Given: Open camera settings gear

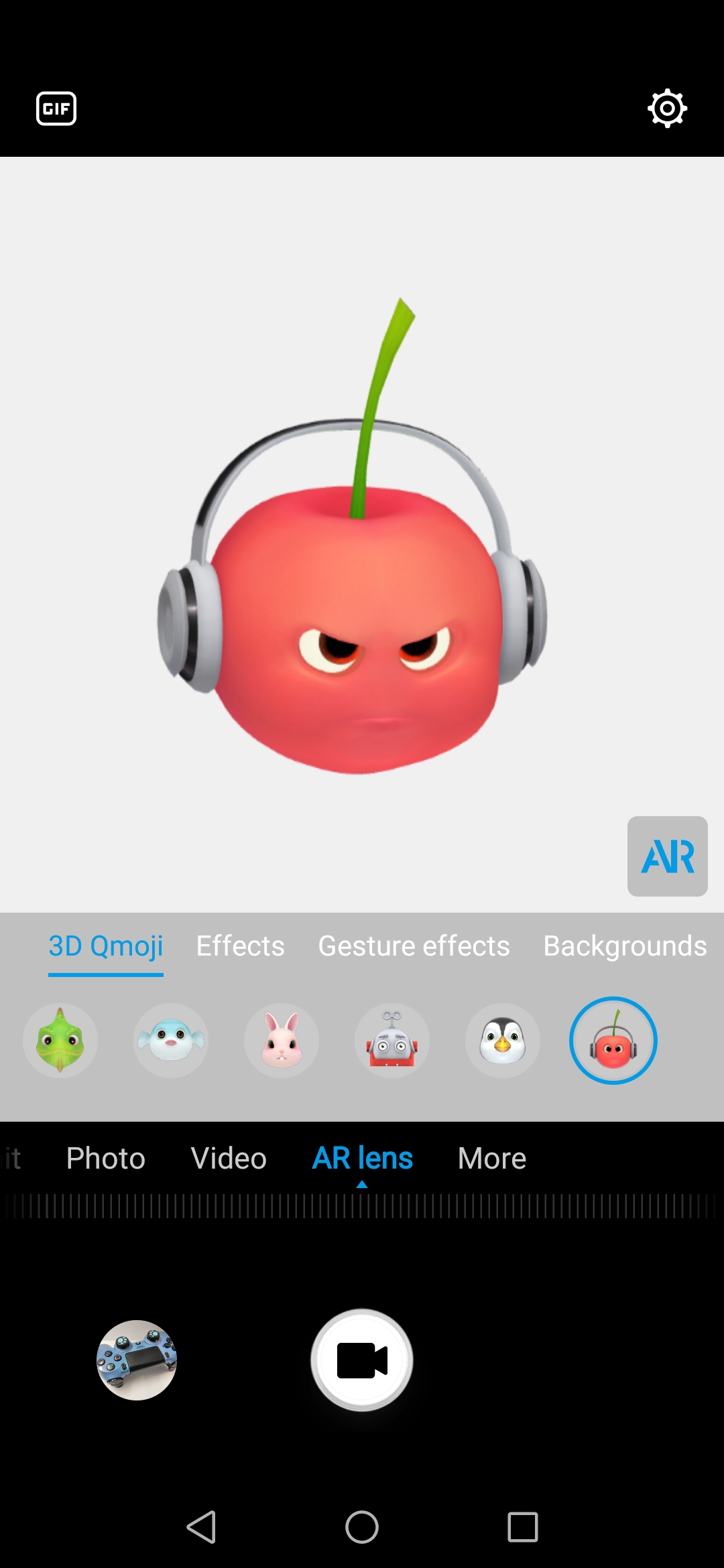Looking at the screenshot, I should click(667, 108).
